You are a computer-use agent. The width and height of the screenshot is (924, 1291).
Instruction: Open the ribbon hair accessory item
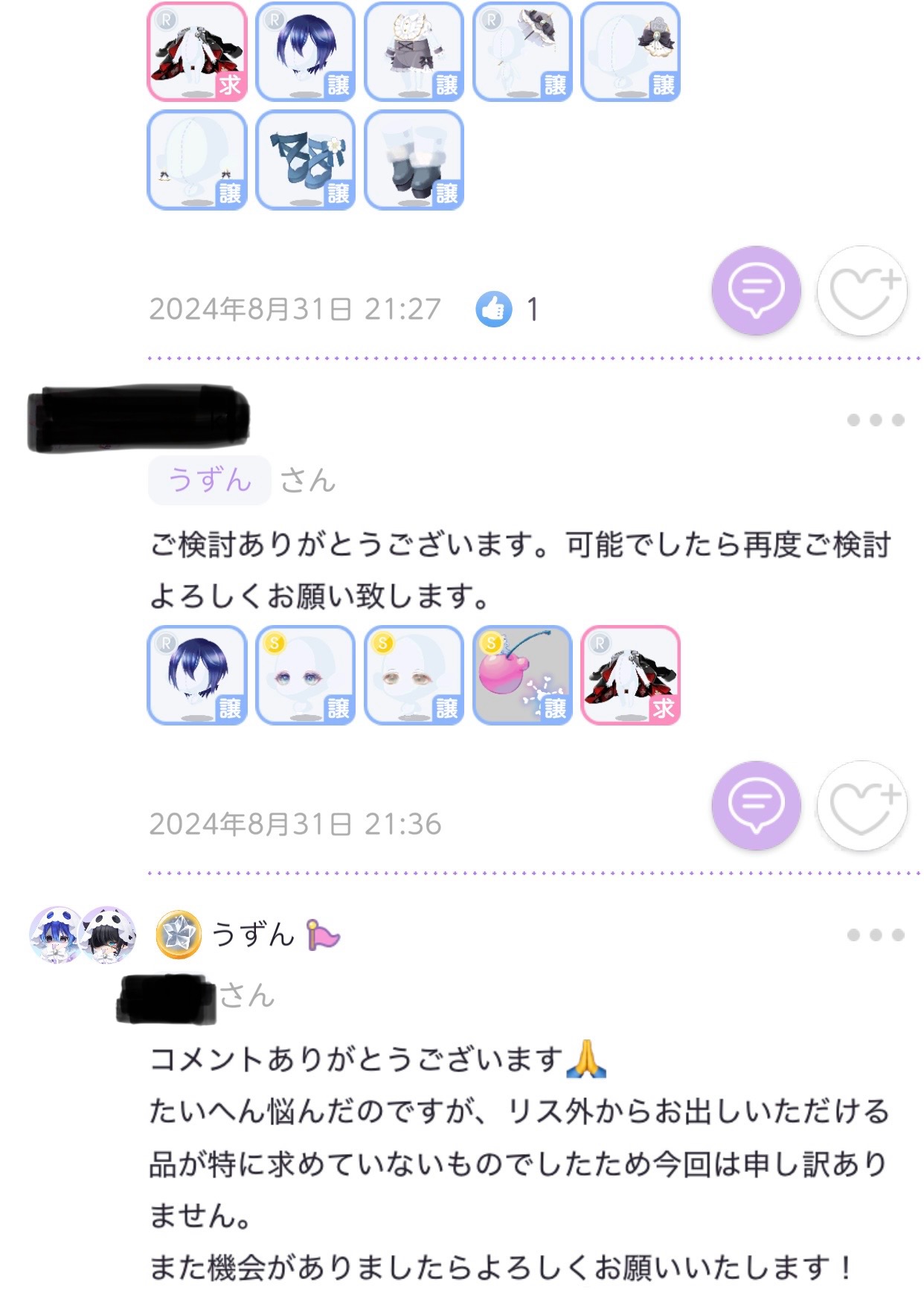point(631,51)
